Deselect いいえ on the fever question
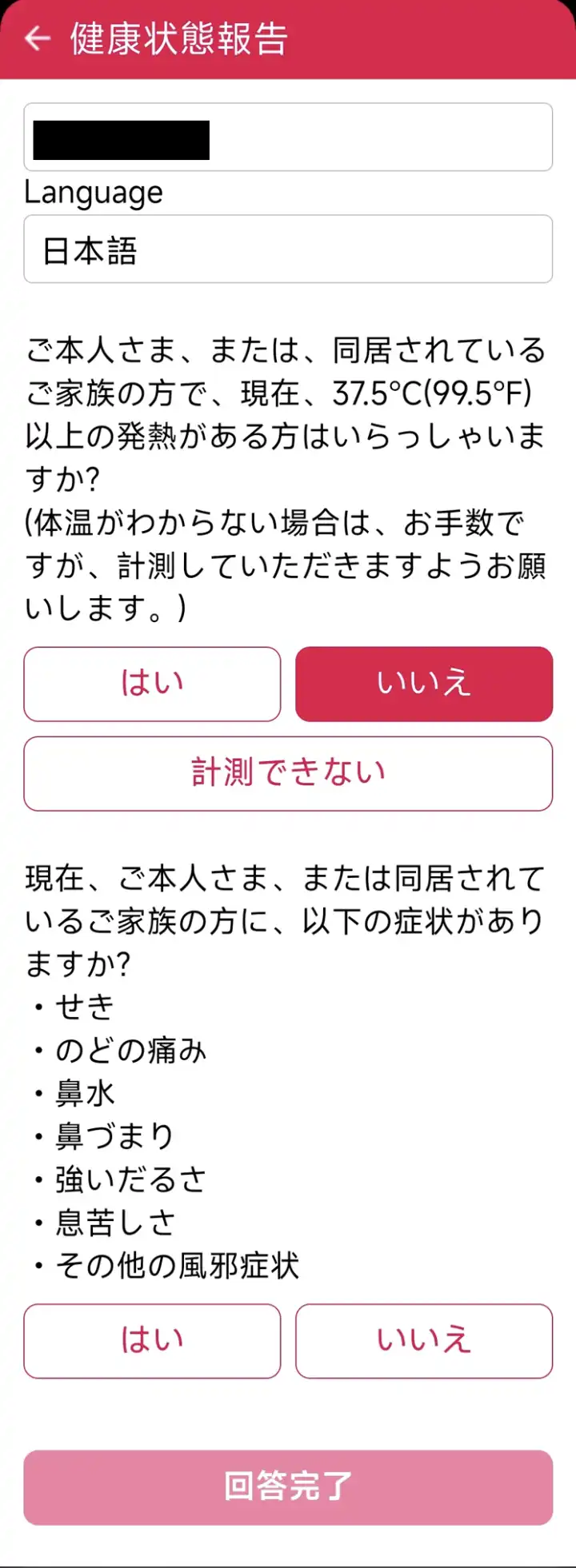The image size is (576, 1568). point(423,684)
